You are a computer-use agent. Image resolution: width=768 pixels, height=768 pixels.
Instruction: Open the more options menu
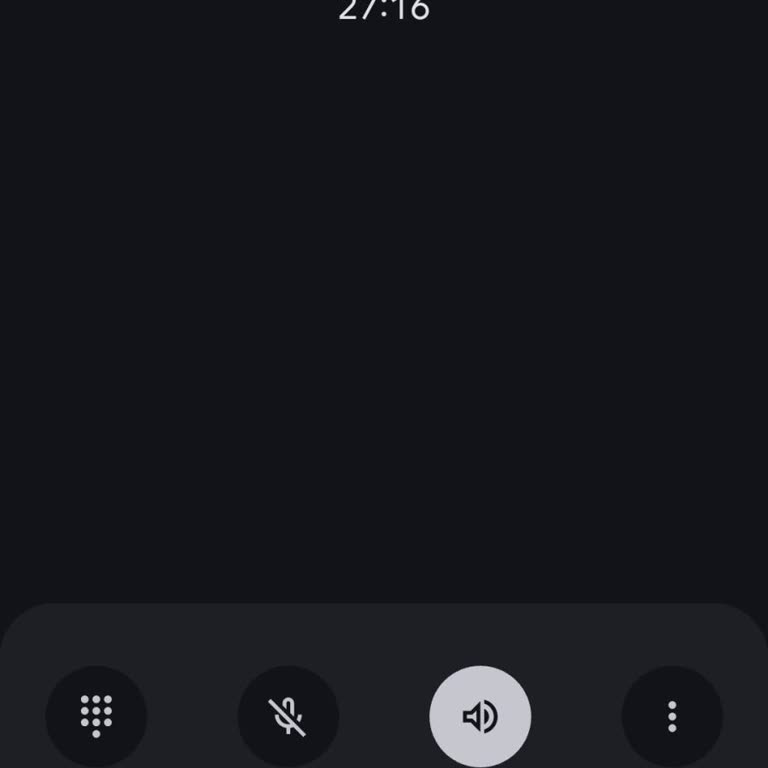[672, 716]
